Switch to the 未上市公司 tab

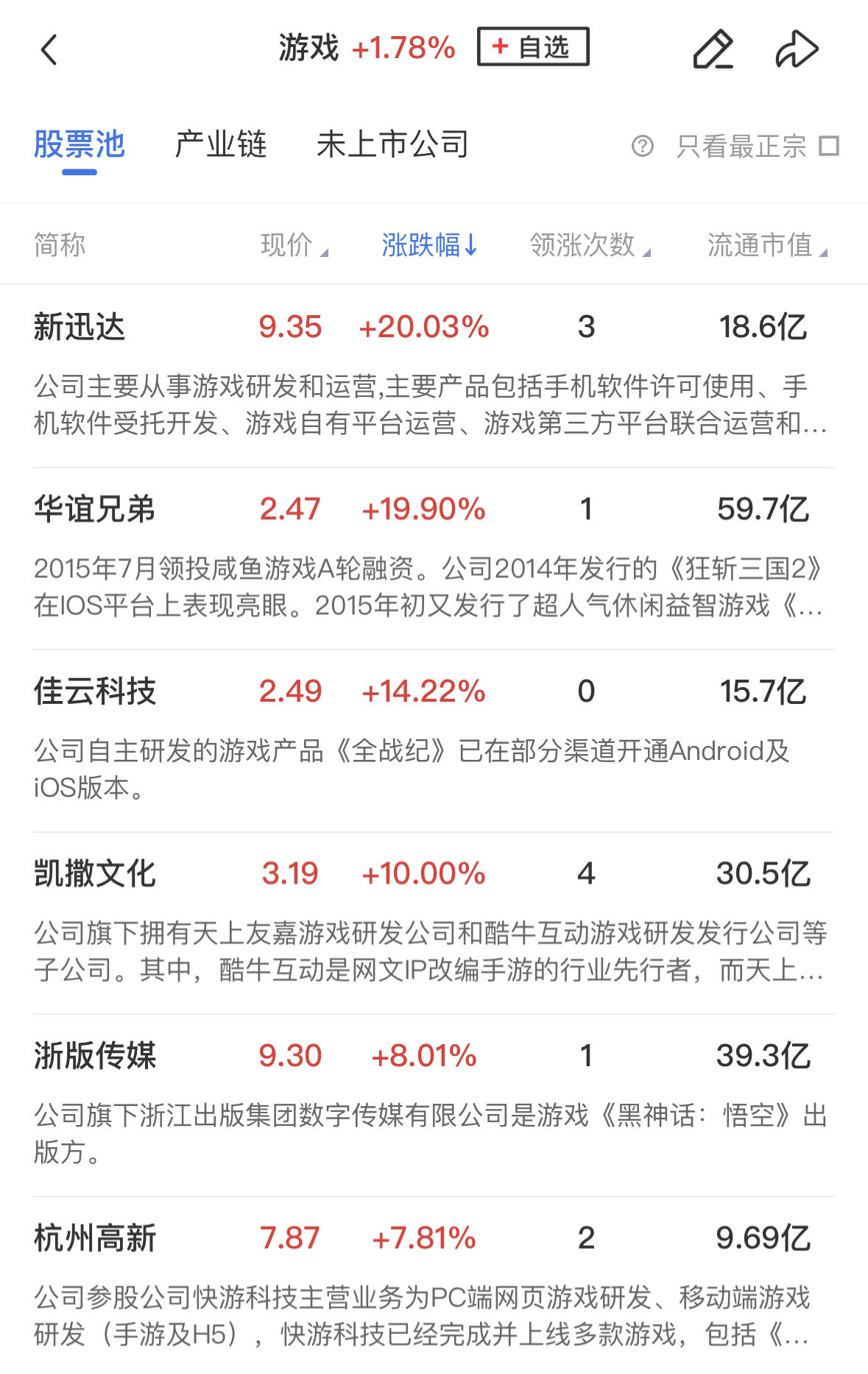[x=392, y=144]
